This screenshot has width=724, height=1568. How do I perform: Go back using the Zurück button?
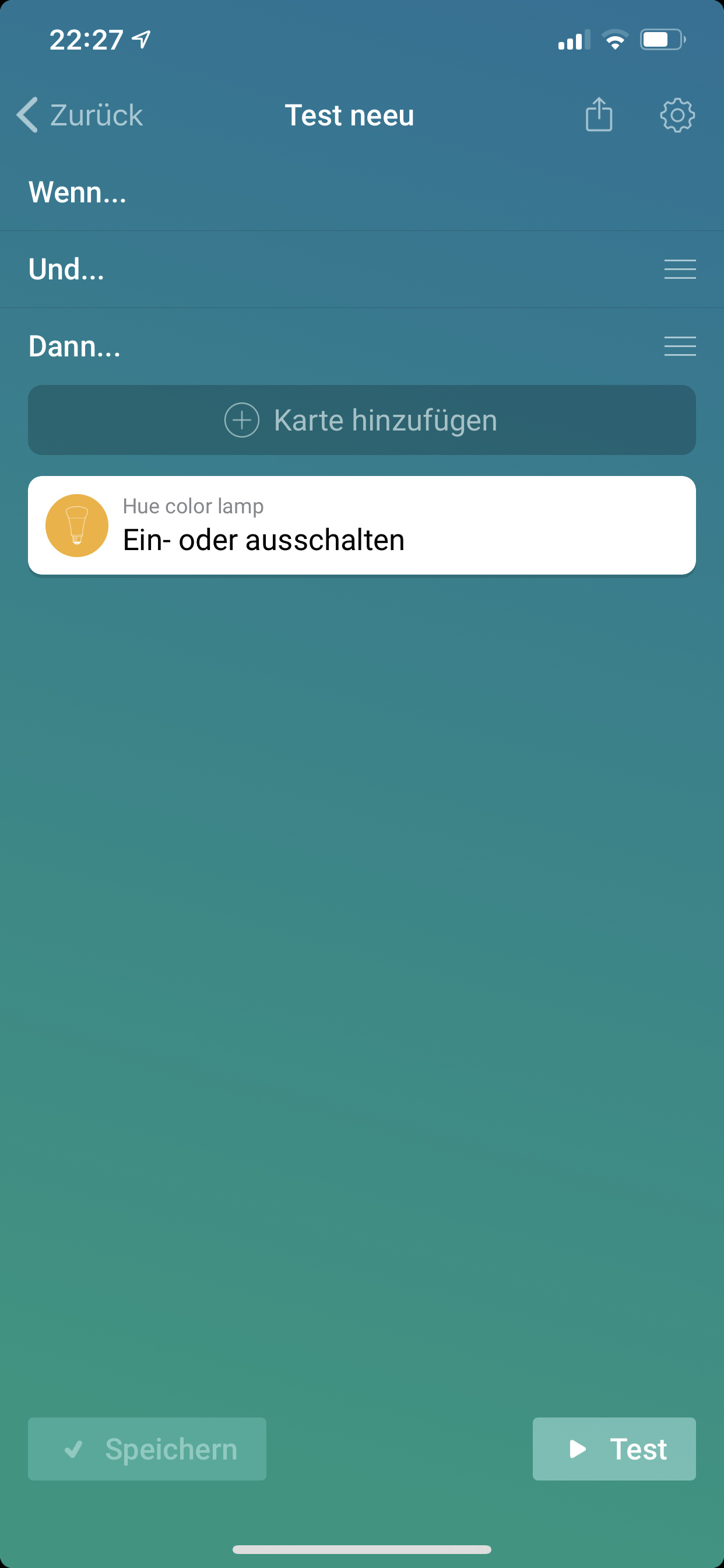(80, 115)
